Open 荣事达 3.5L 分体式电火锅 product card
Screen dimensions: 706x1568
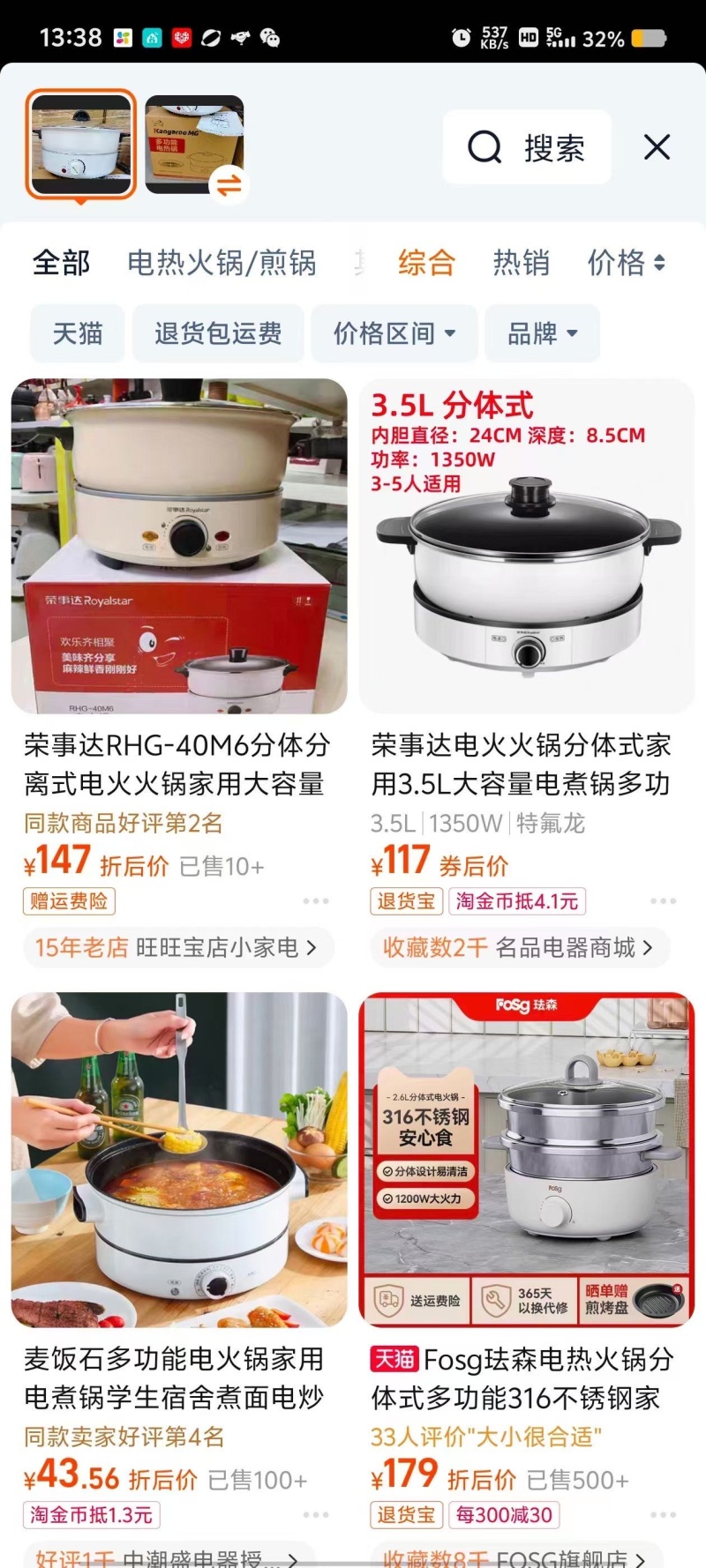527,547
